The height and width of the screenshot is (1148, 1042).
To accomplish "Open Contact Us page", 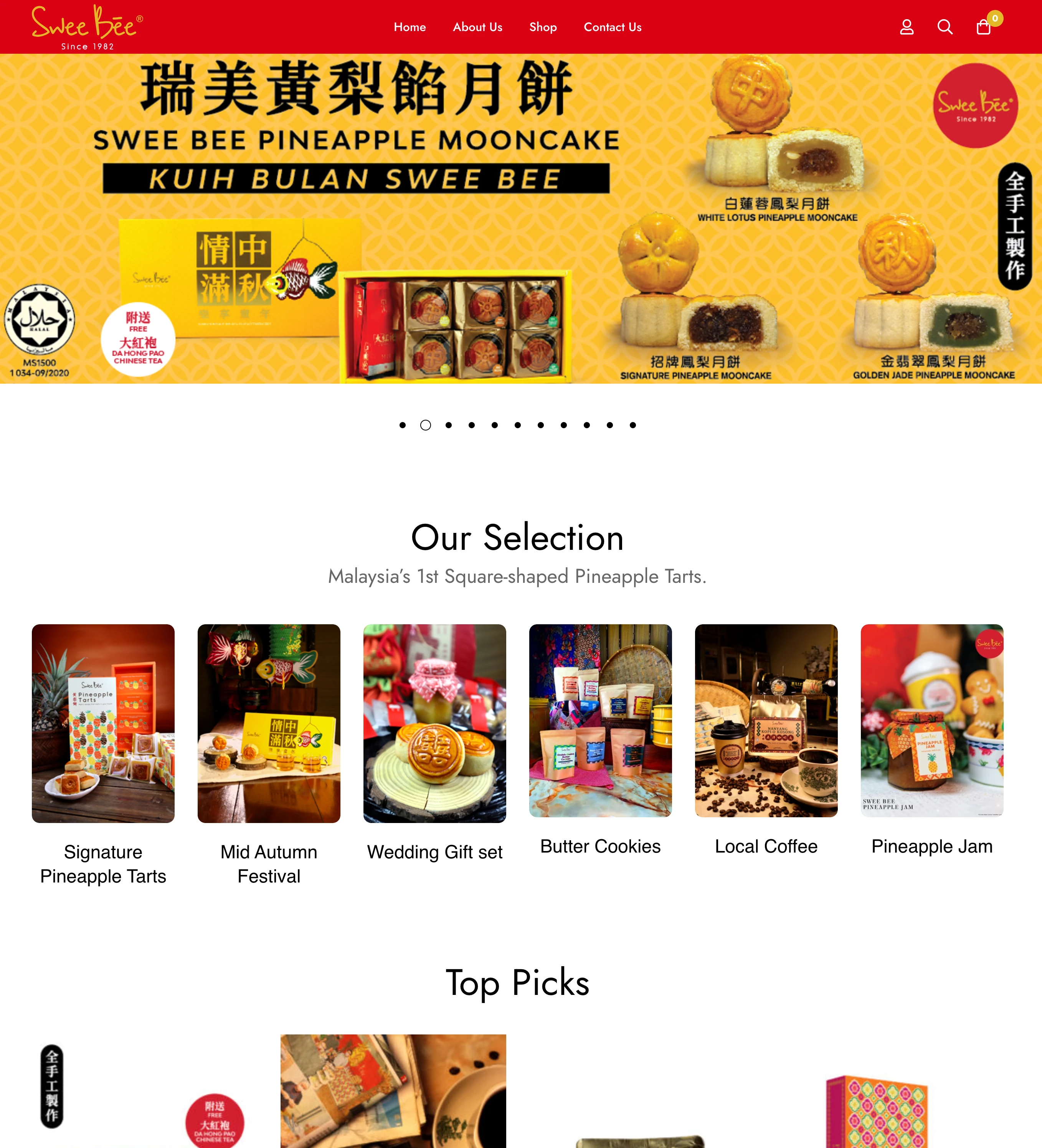I will pyautogui.click(x=613, y=27).
